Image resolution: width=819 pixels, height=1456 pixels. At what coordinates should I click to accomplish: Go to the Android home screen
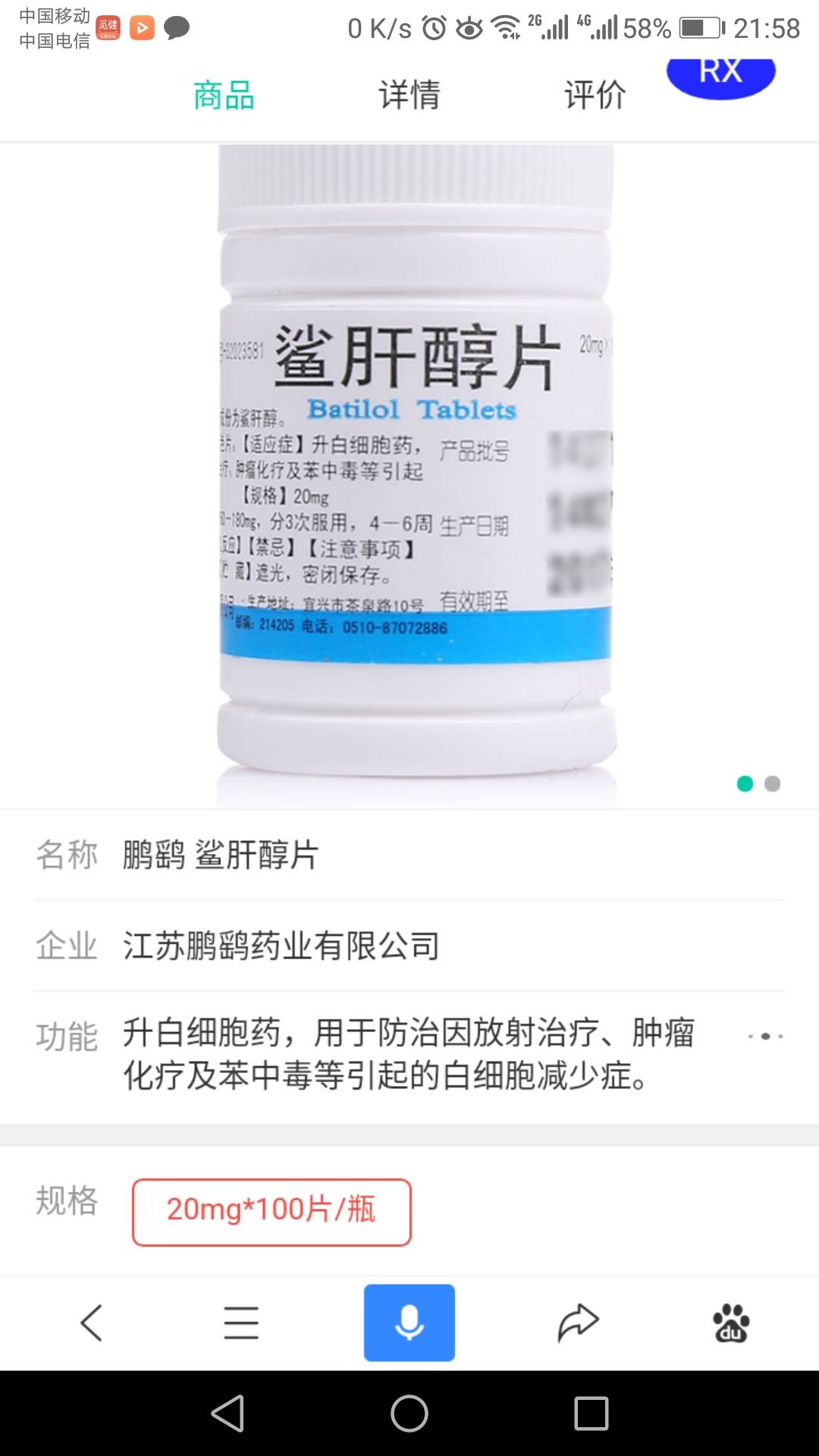(409, 1414)
